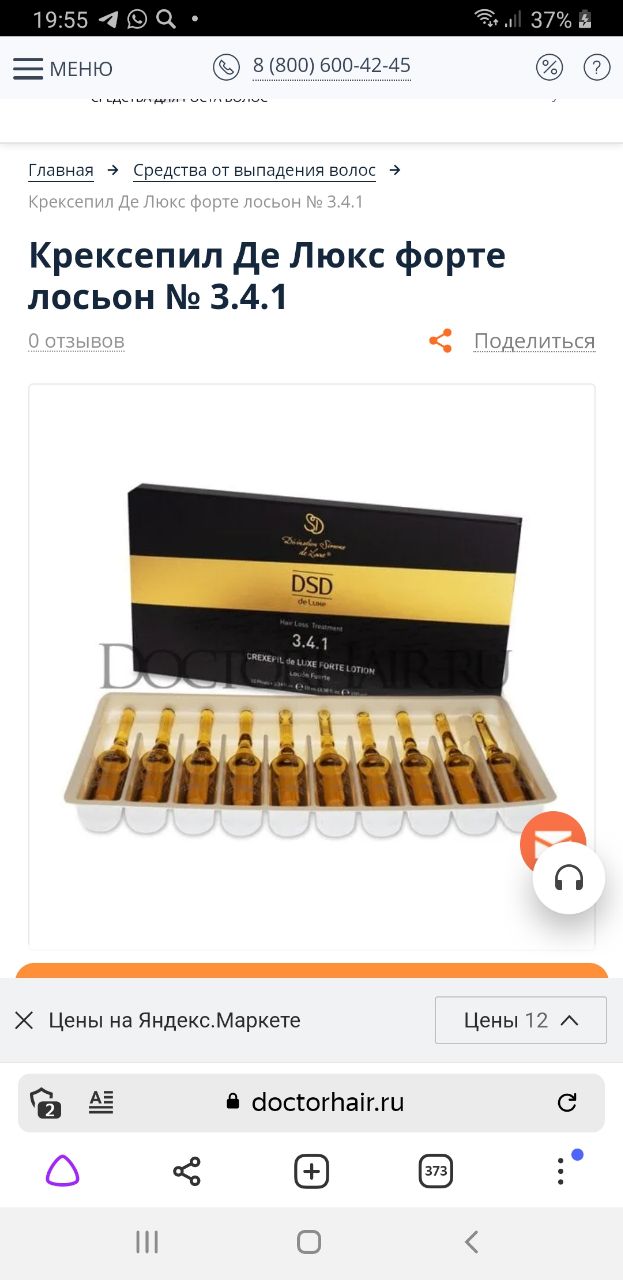The image size is (623, 1280).
Task: Open Средства от выпадения волос breadcrumb
Action: click(254, 170)
